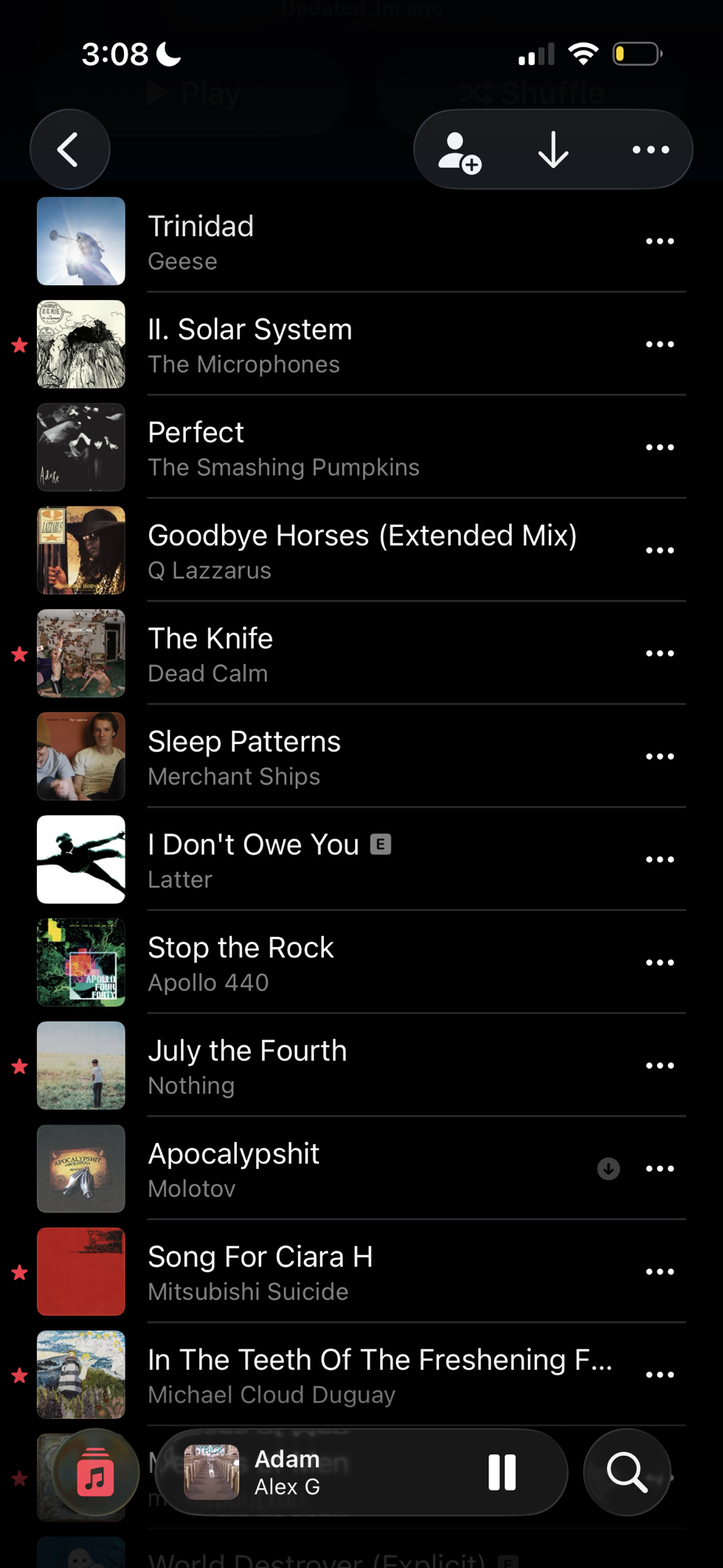Image resolution: width=723 pixels, height=1568 pixels.
Task: Open the music library button
Action: click(96, 1472)
